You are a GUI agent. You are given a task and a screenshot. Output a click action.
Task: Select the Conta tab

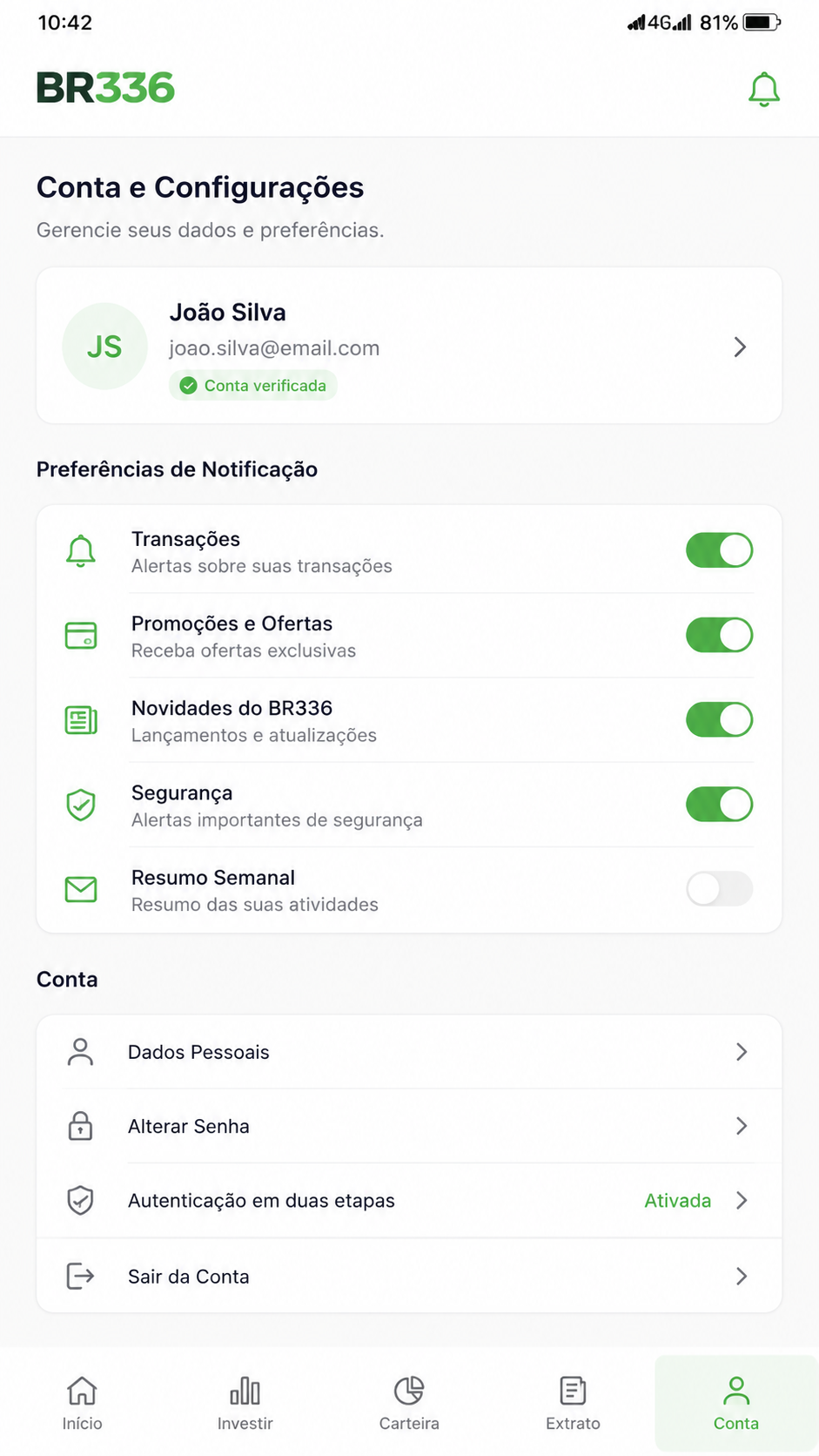(736, 1403)
